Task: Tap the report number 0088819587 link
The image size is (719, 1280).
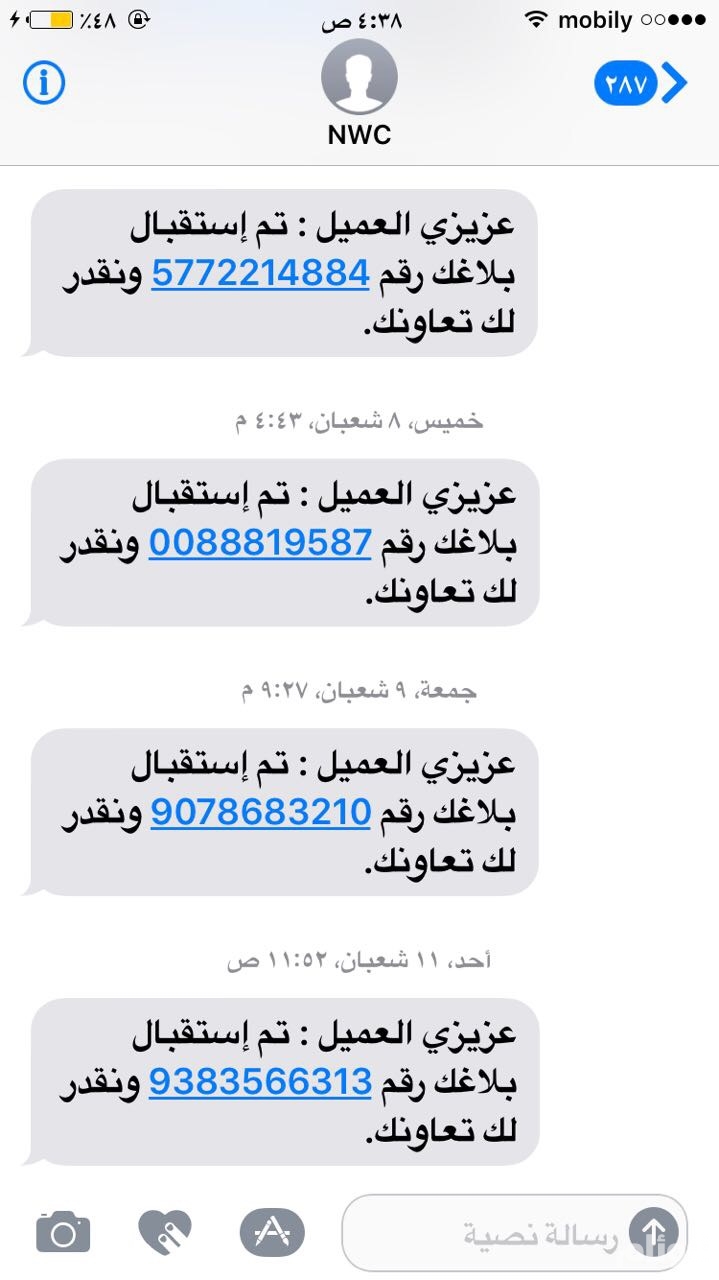Action: 260,543
